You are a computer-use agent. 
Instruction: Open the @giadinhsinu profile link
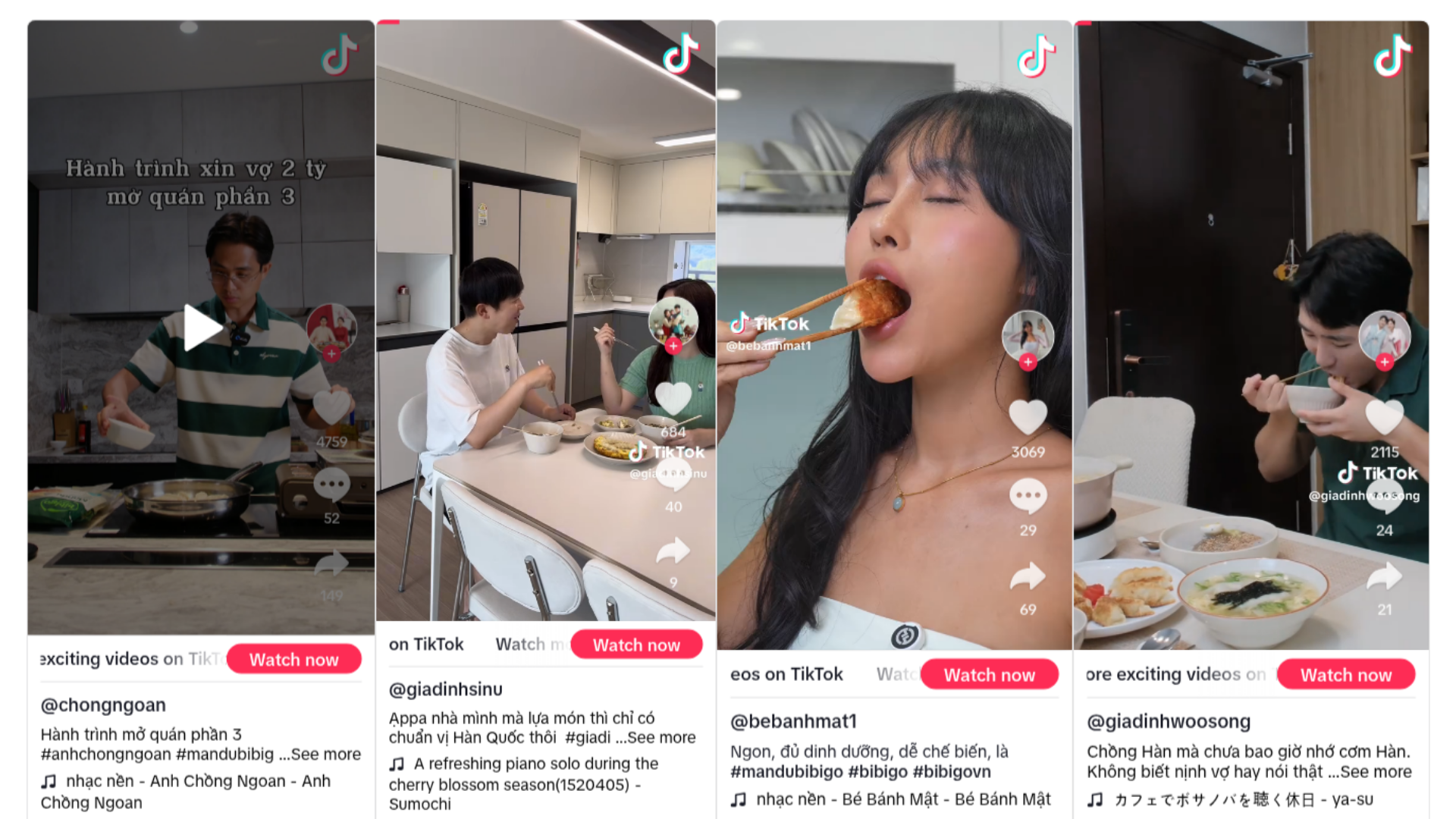[445, 689]
